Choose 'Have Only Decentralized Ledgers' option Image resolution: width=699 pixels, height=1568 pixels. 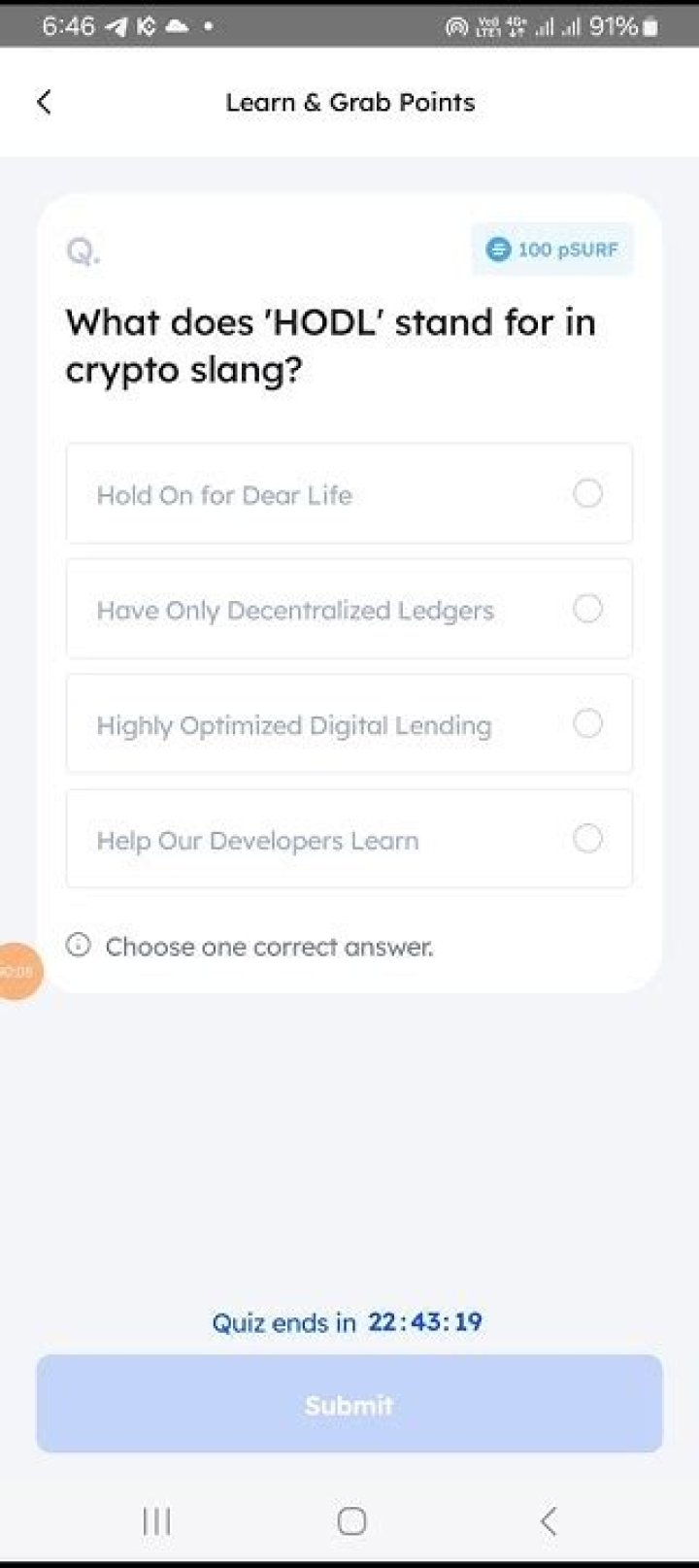[x=349, y=609]
